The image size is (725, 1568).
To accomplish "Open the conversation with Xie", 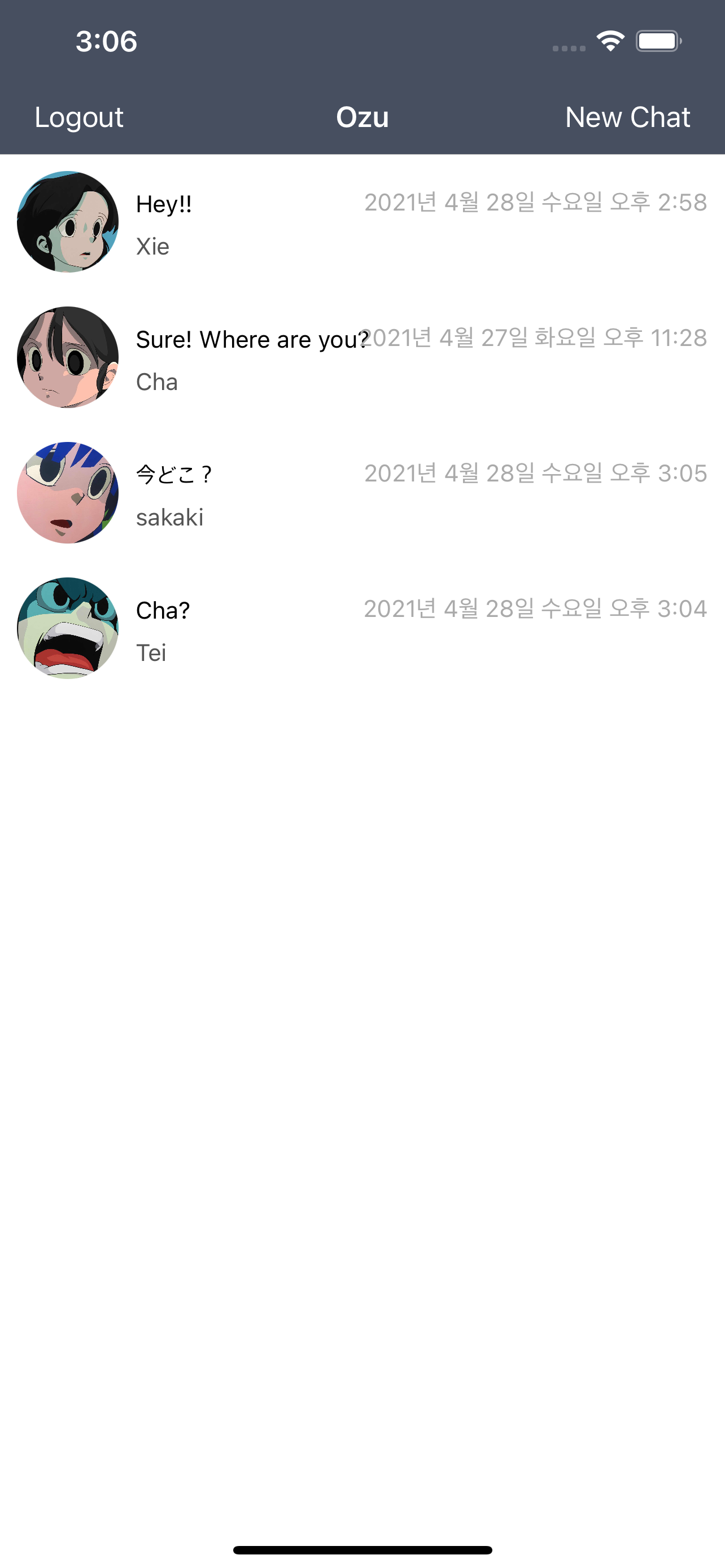I will pos(362,223).
